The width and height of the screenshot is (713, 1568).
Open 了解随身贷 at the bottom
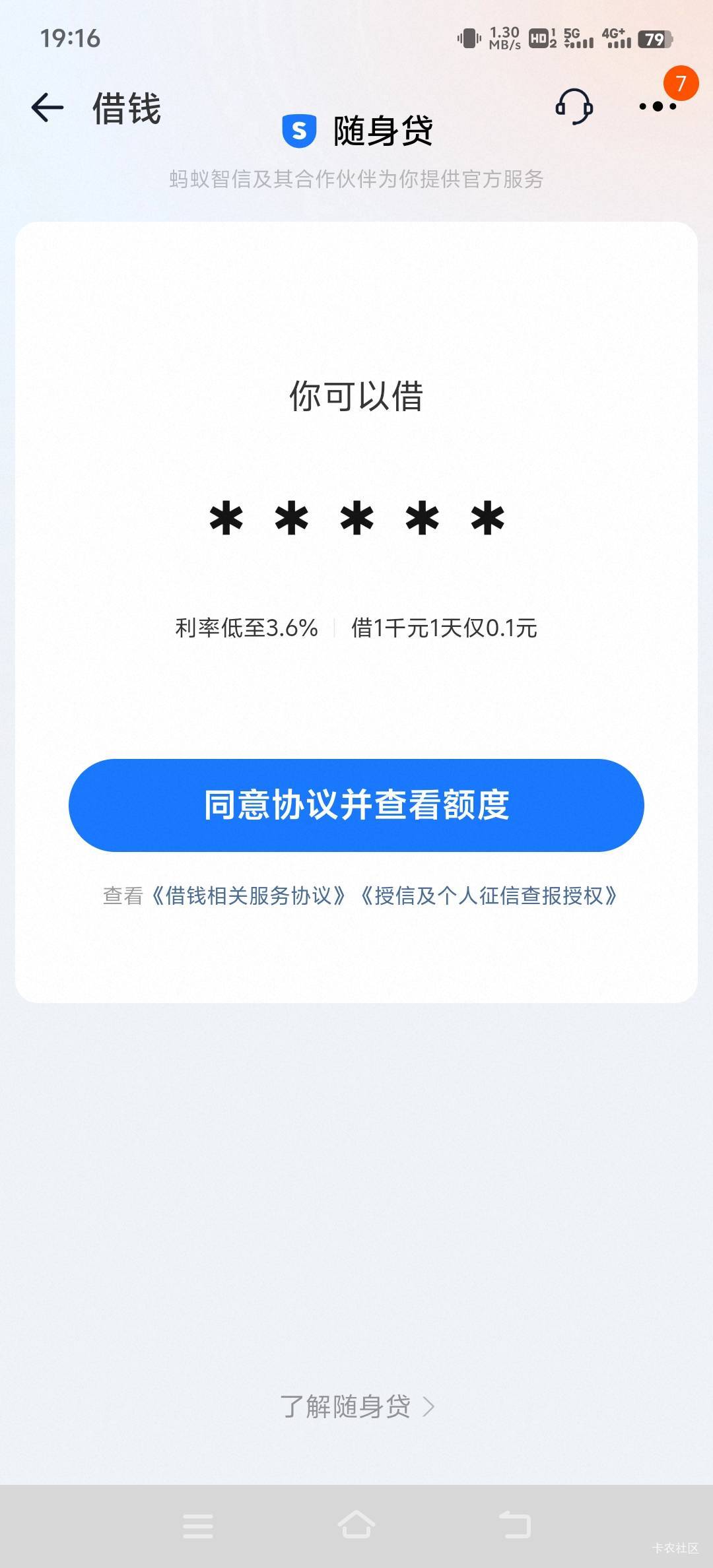pyautogui.click(x=356, y=1406)
